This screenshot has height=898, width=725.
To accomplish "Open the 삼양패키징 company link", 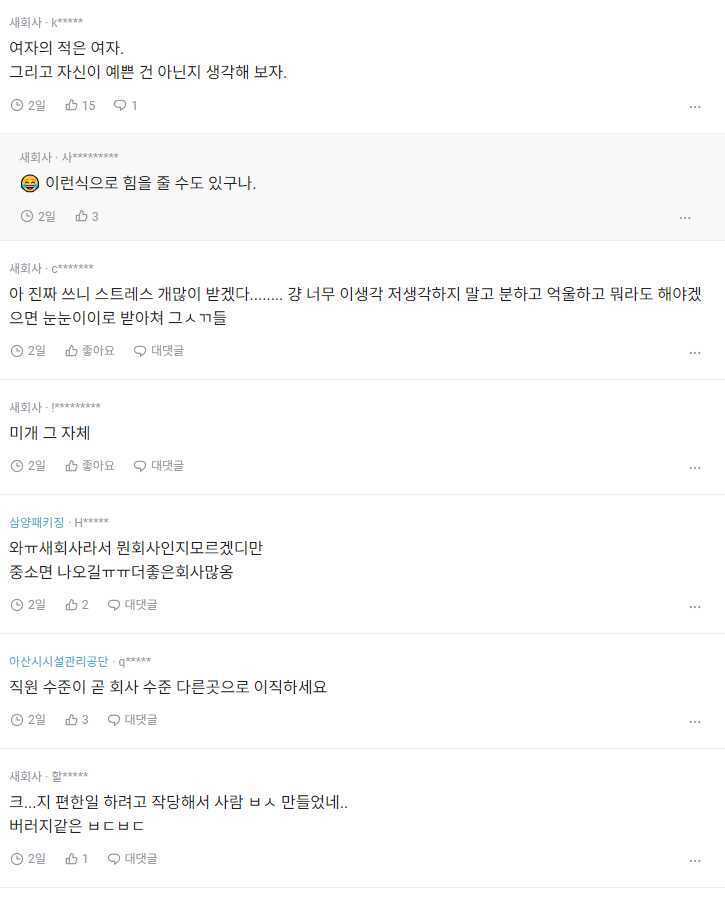I will coord(36,522).
